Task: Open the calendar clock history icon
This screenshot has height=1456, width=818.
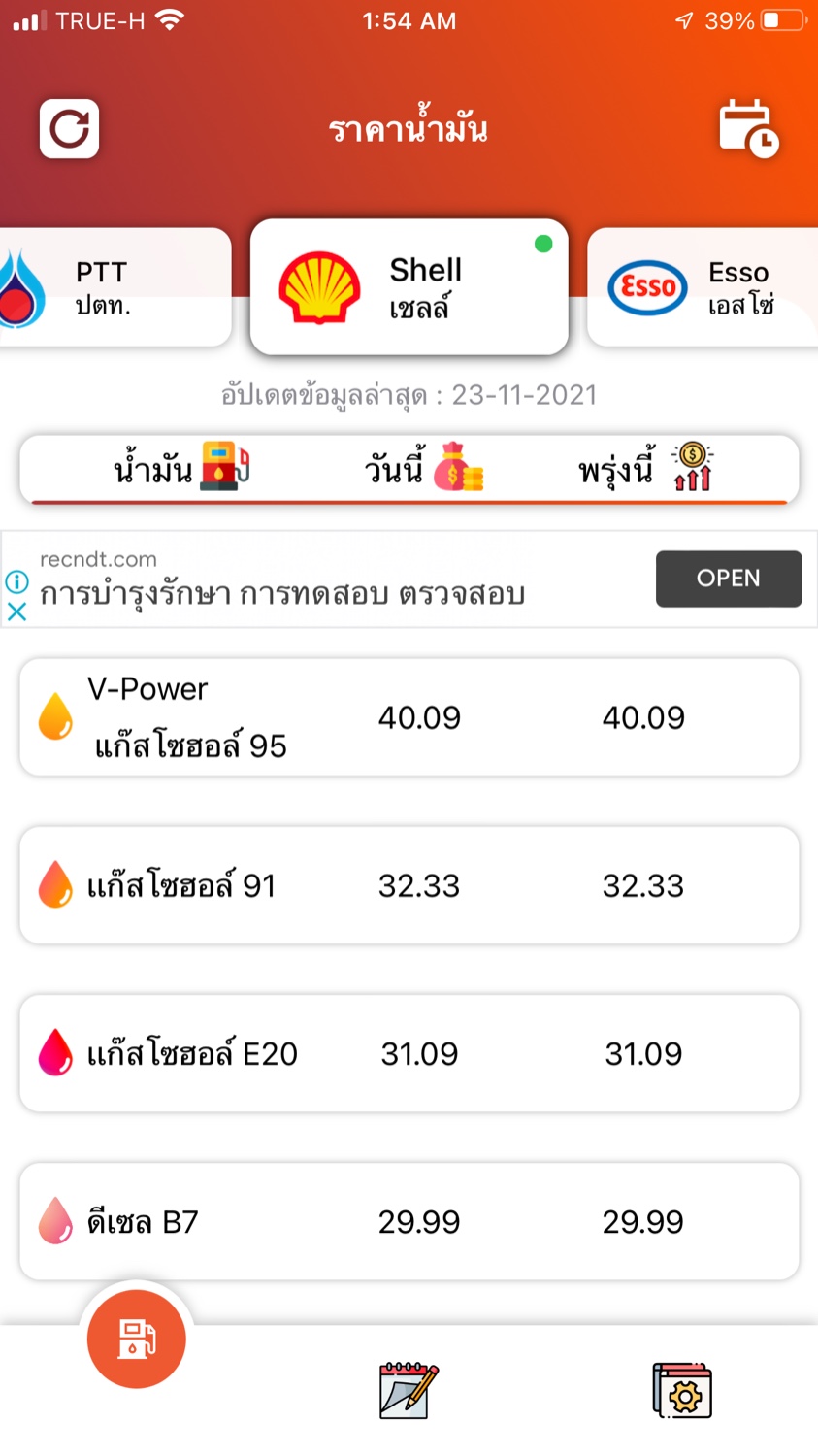Action: 748,128
